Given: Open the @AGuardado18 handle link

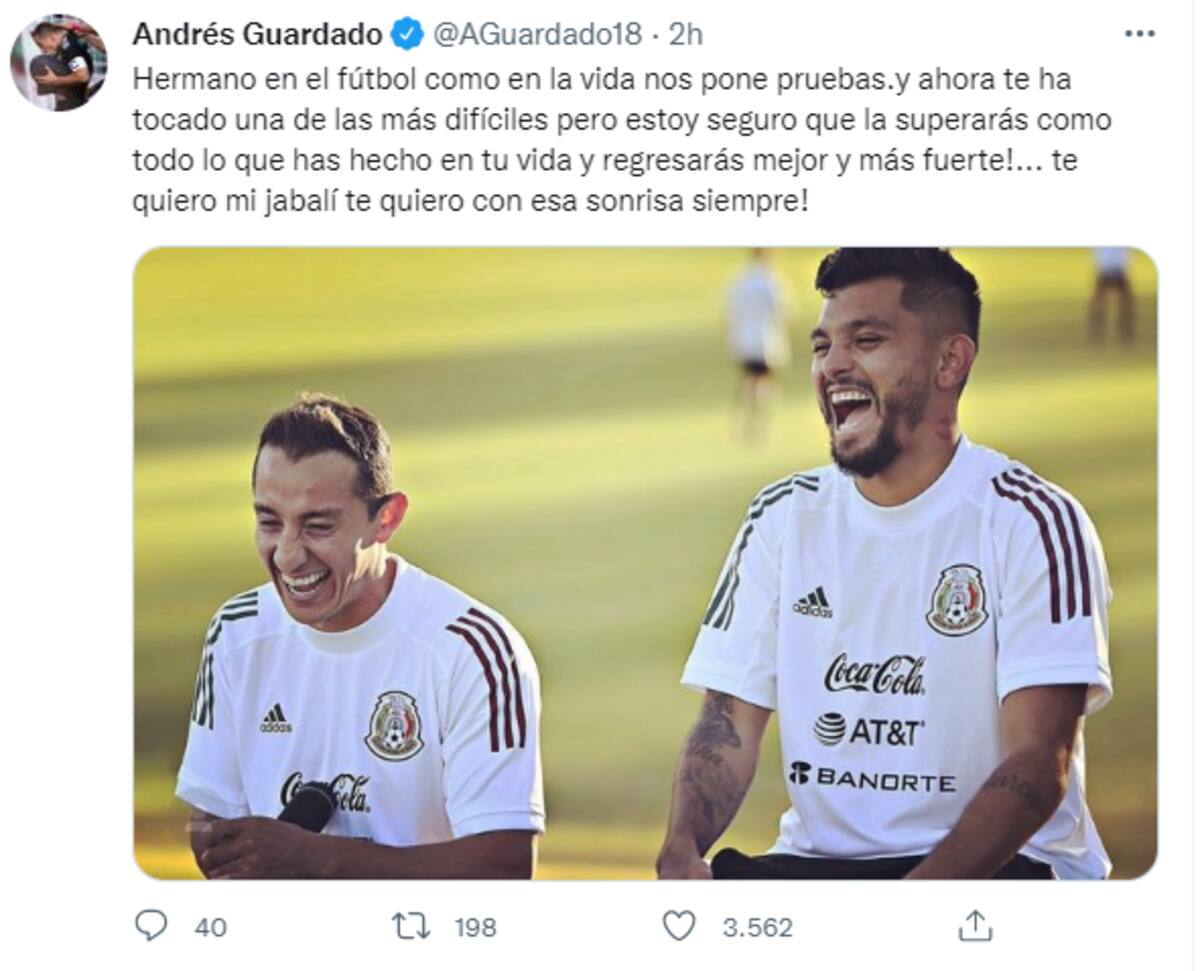Looking at the screenshot, I should 537,34.
